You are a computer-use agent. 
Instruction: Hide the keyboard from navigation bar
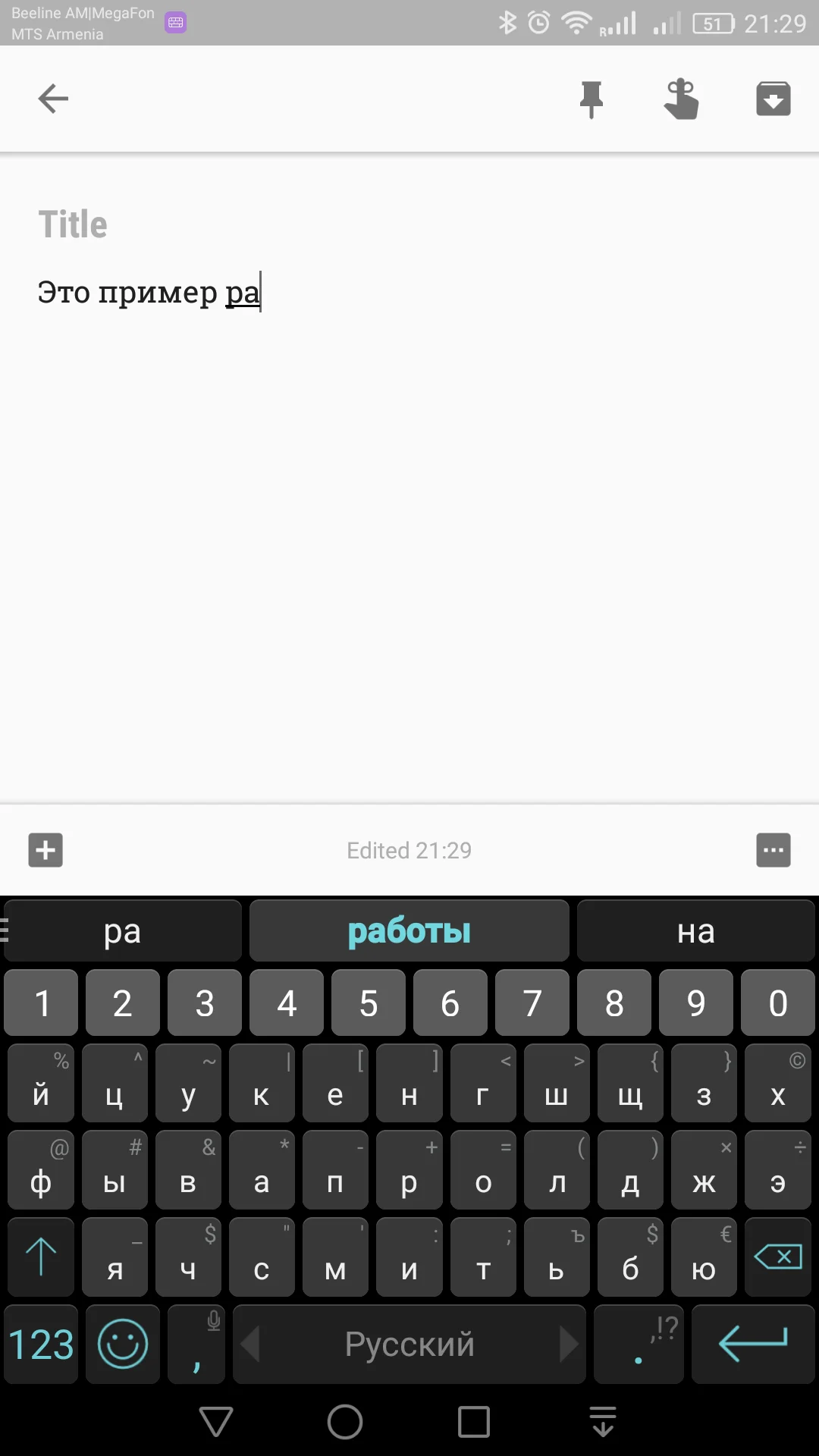[x=603, y=1421]
